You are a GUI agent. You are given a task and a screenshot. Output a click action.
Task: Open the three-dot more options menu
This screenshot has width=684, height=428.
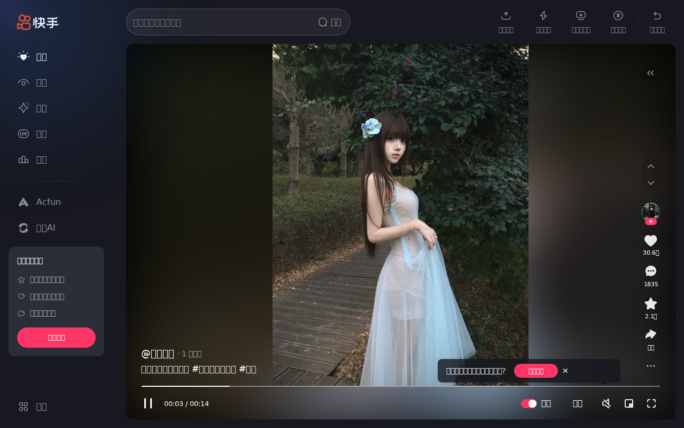pyautogui.click(x=651, y=366)
